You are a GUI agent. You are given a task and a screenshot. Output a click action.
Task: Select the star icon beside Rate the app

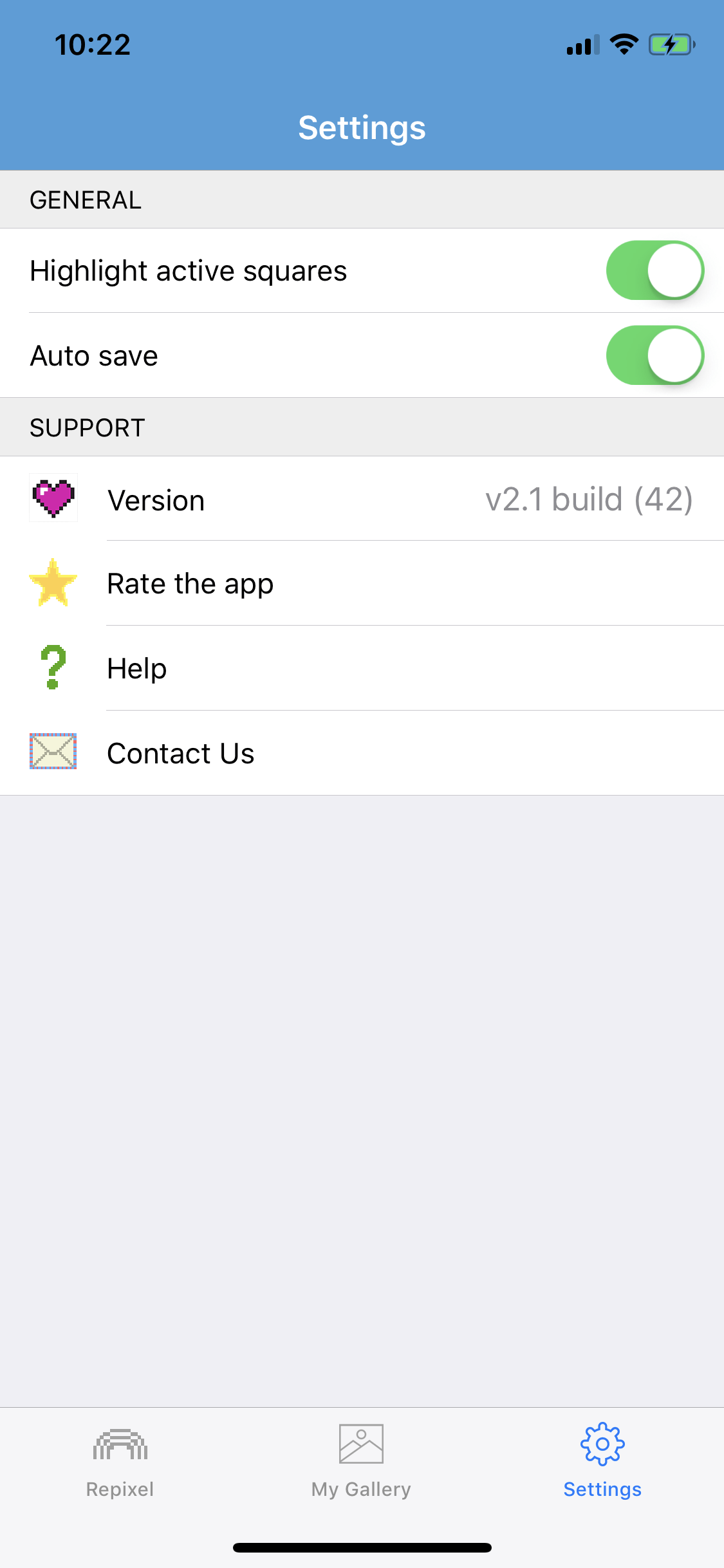pyautogui.click(x=53, y=583)
